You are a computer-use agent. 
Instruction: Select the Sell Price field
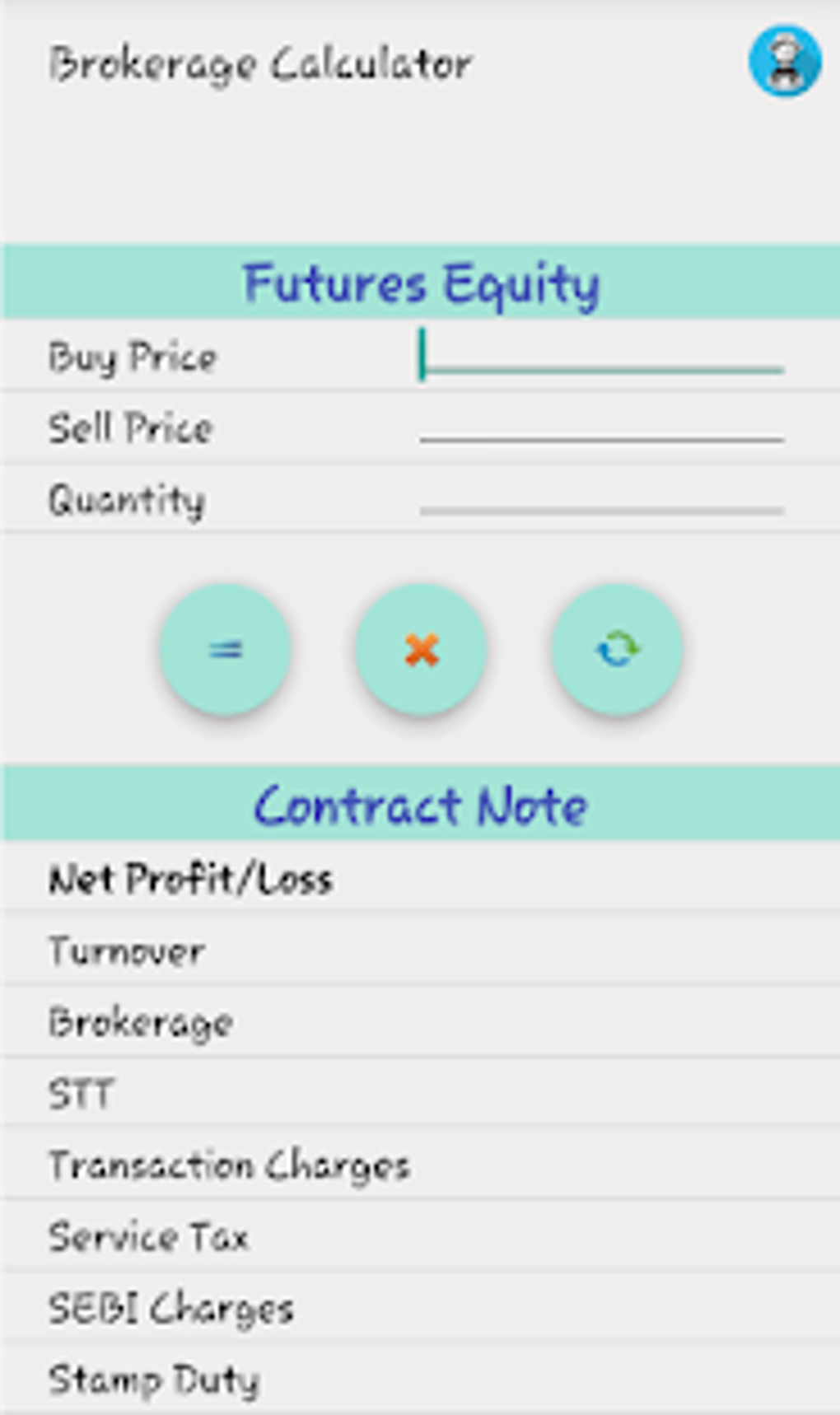click(x=601, y=426)
